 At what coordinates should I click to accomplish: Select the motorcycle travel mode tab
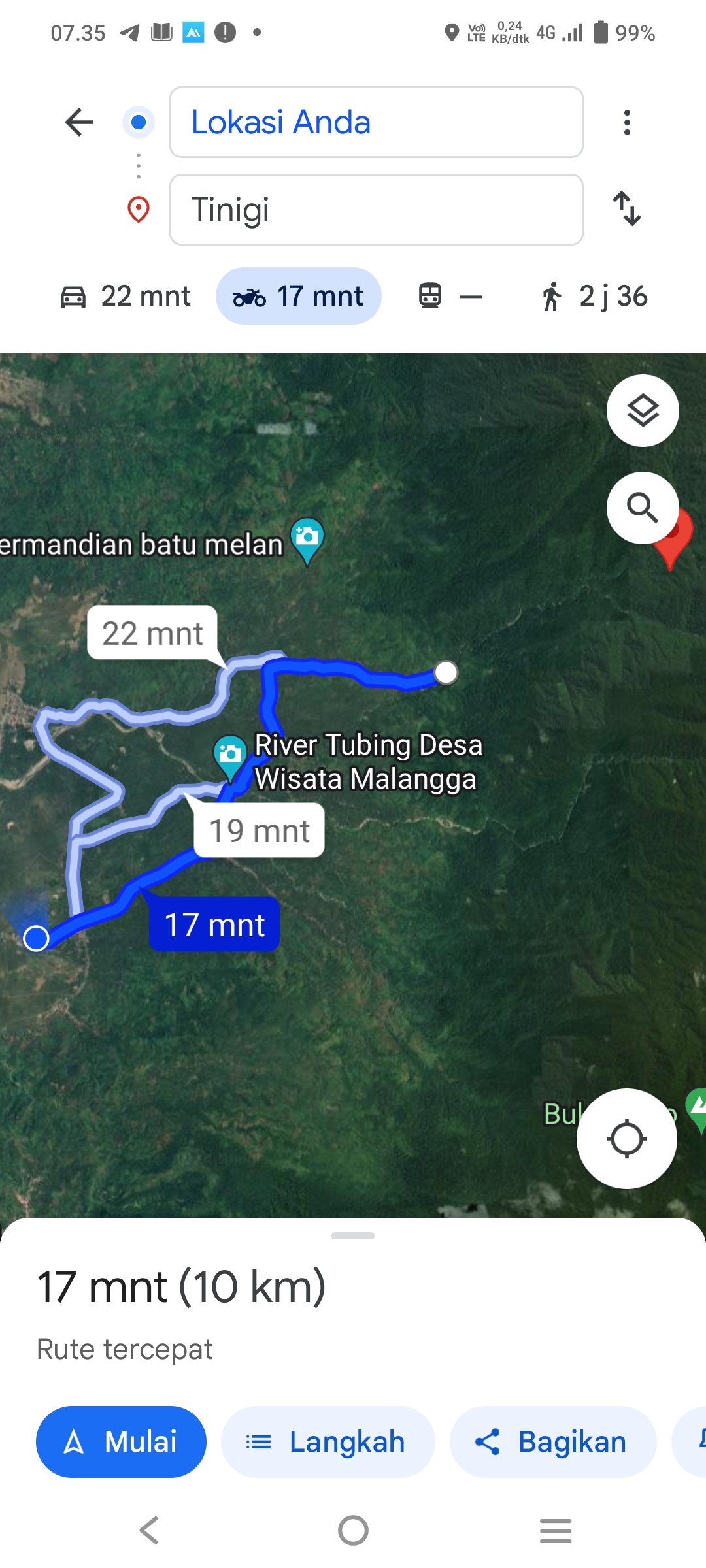[299, 296]
